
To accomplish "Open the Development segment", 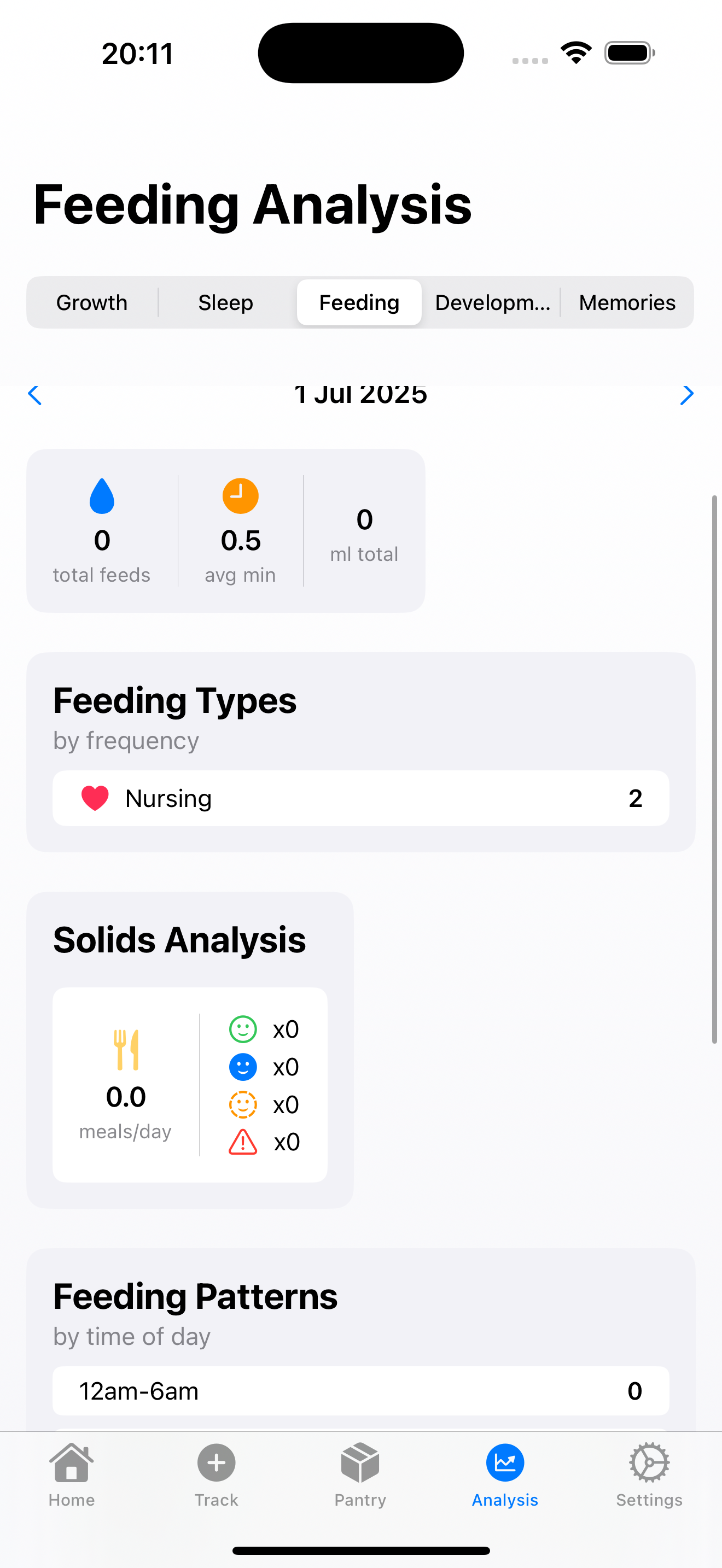I will (492, 302).
